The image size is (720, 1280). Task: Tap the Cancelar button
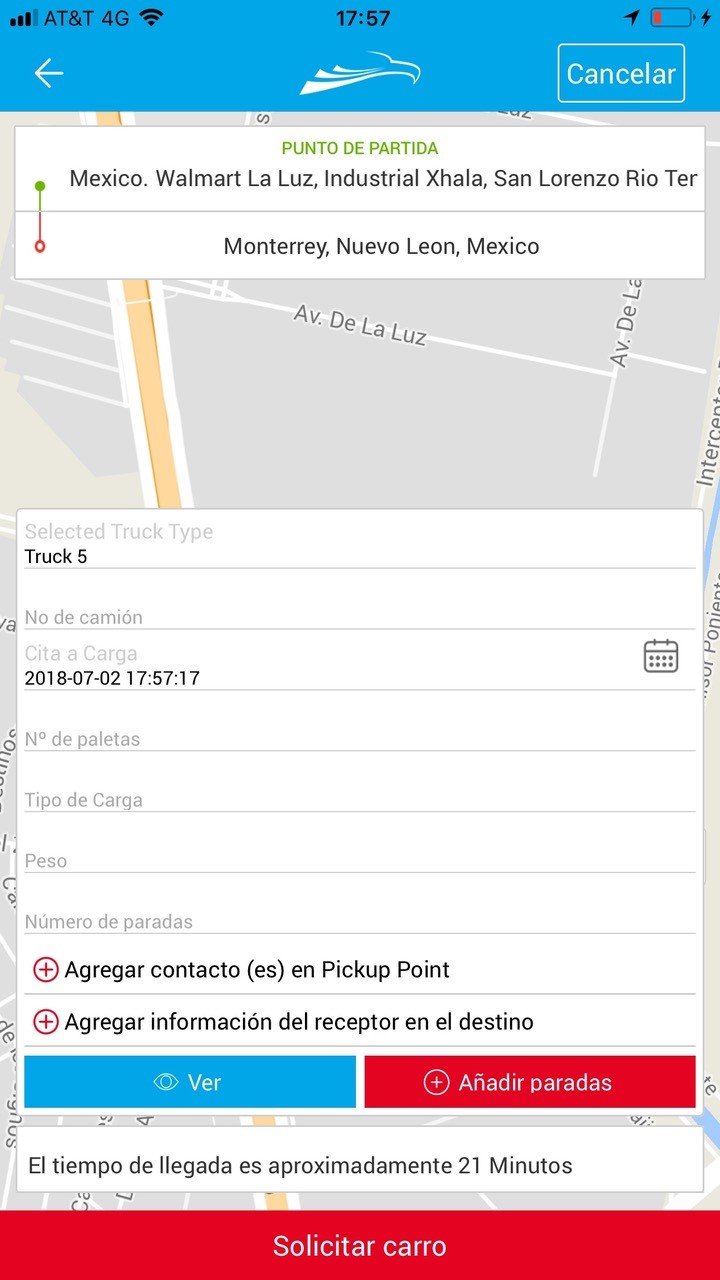[621, 73]
